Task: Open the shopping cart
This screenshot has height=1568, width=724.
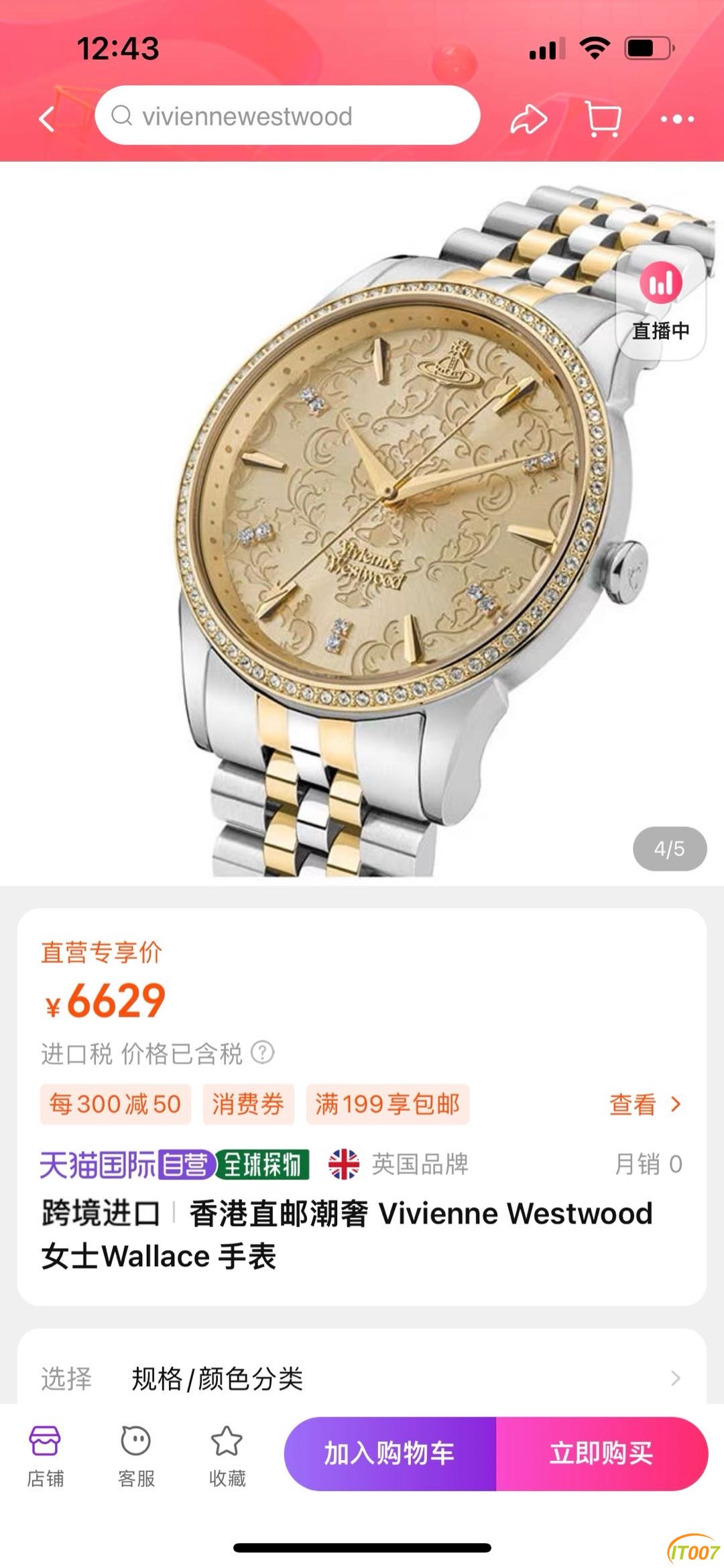Action: (x=603, y=119)
